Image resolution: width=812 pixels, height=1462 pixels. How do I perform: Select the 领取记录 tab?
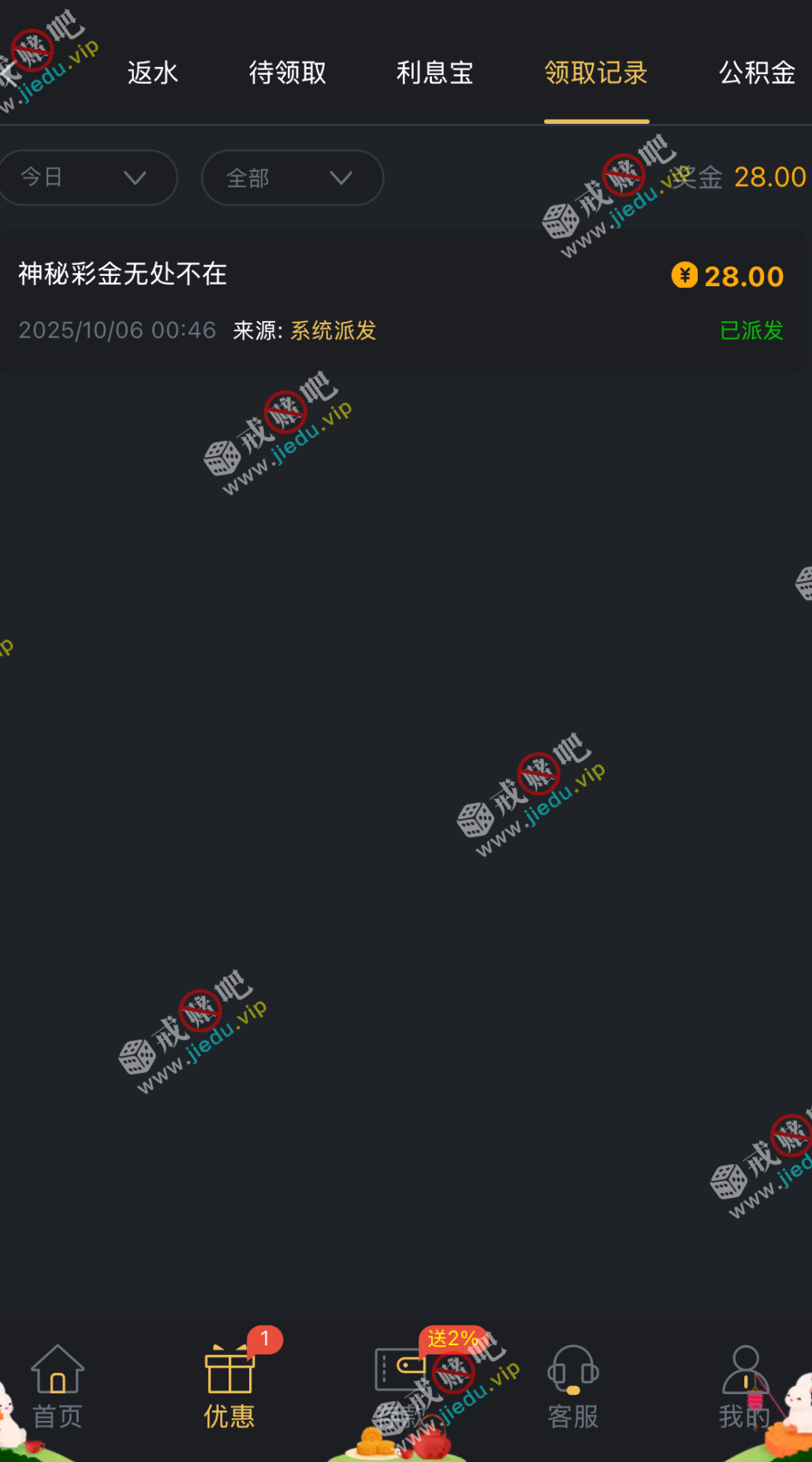click(x=596, y=73)
